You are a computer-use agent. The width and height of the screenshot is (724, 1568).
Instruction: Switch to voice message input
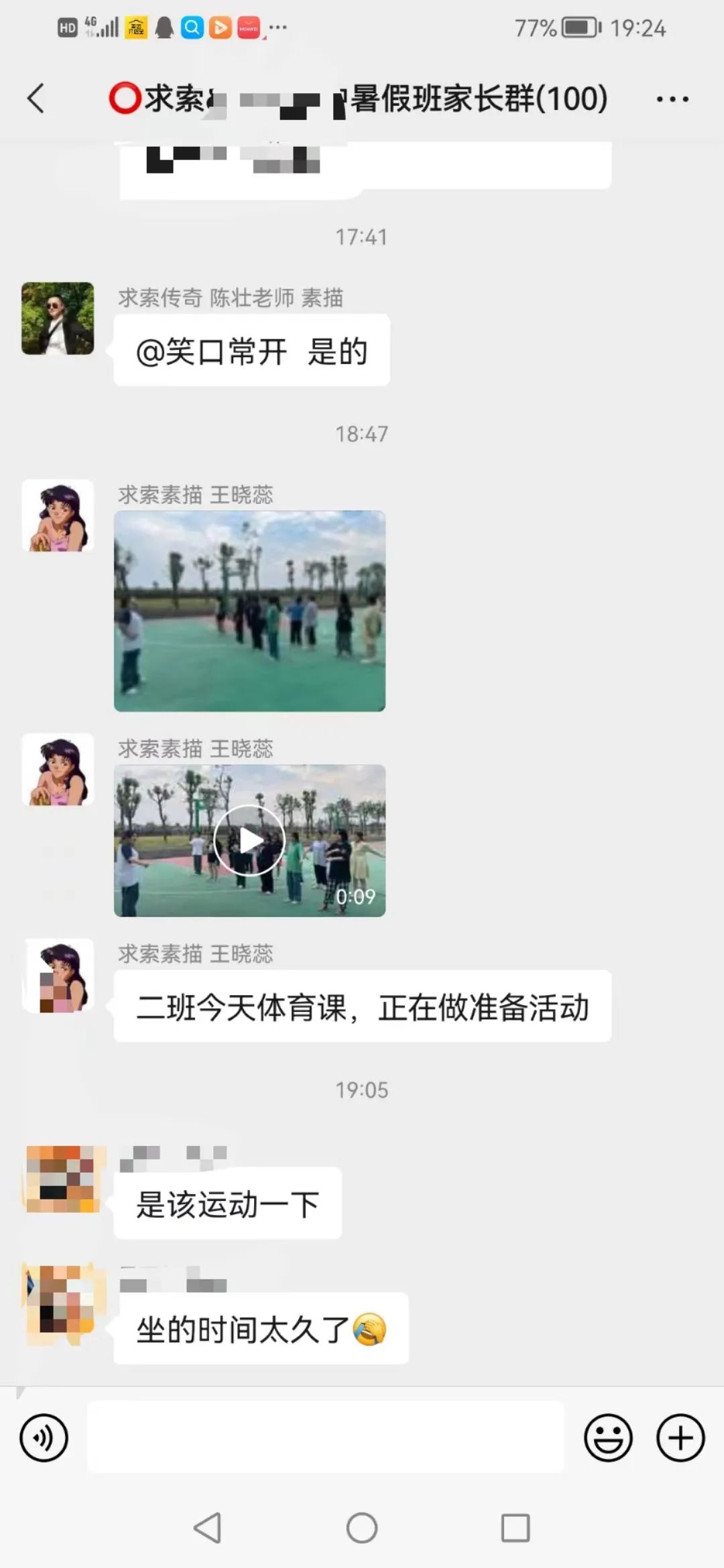[44, 1437]
